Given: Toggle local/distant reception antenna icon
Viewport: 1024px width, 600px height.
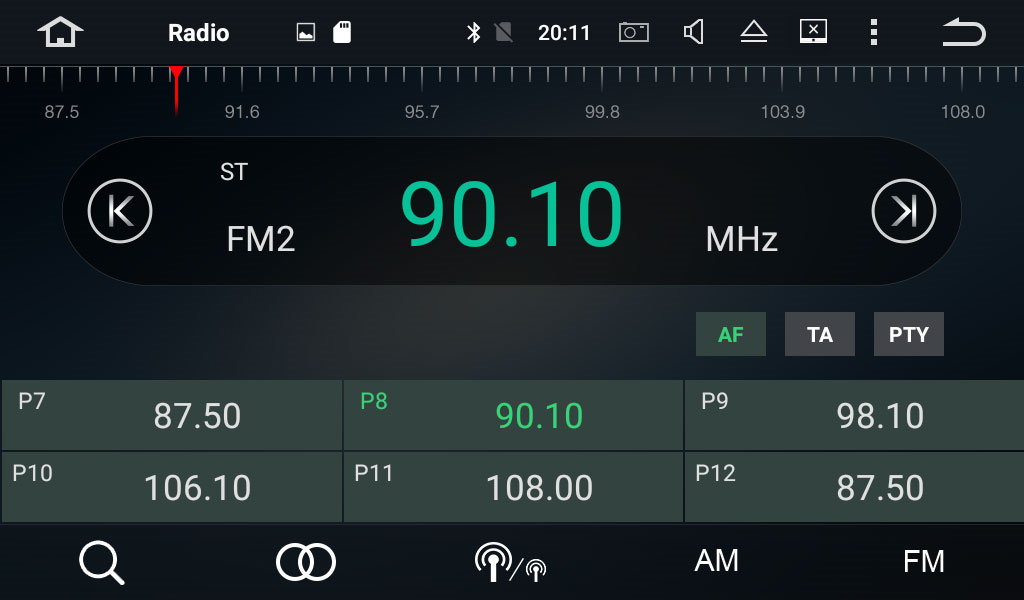Looking at the screenshot, I should point(510,562).
